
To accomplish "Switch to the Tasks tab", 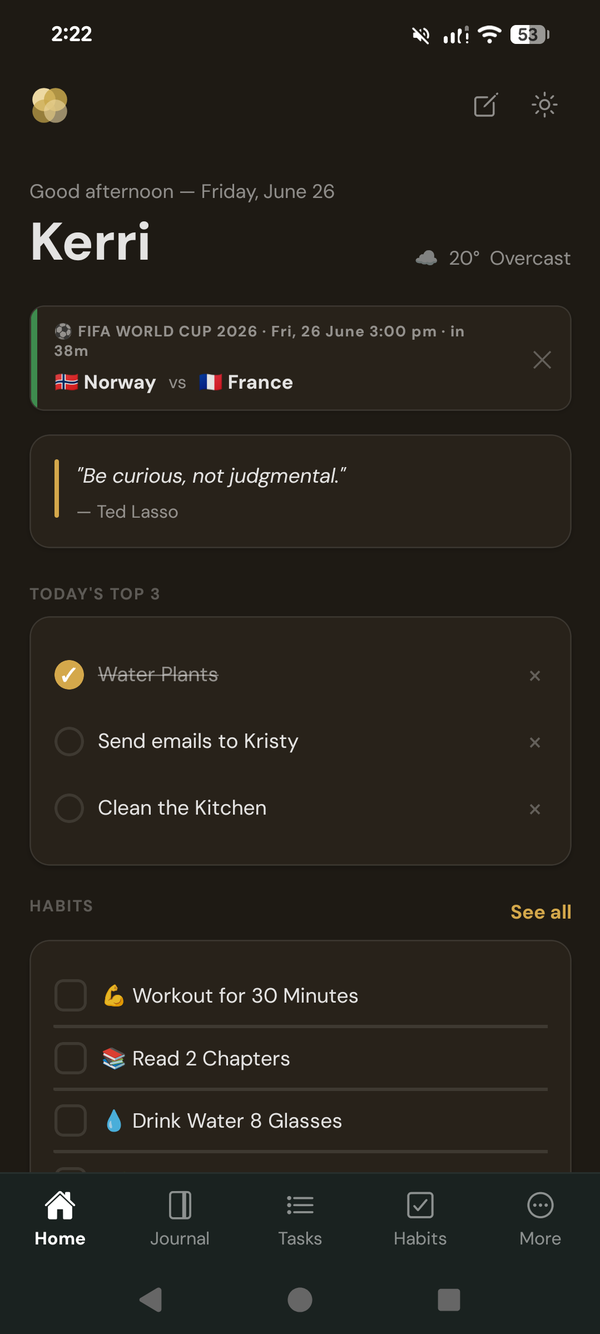I will coord(300,1219).
